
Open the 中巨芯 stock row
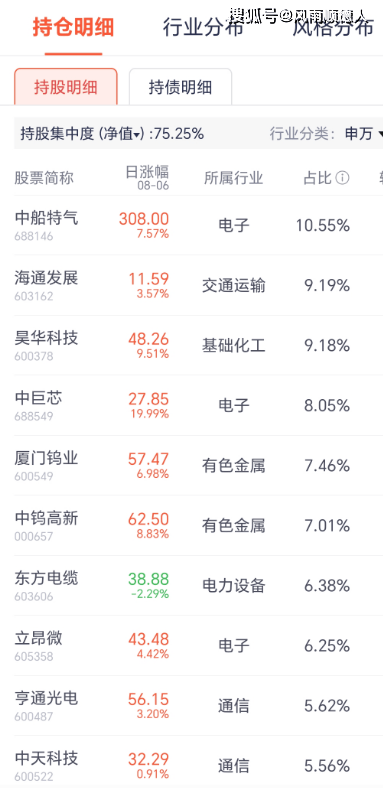coord(192,405)
